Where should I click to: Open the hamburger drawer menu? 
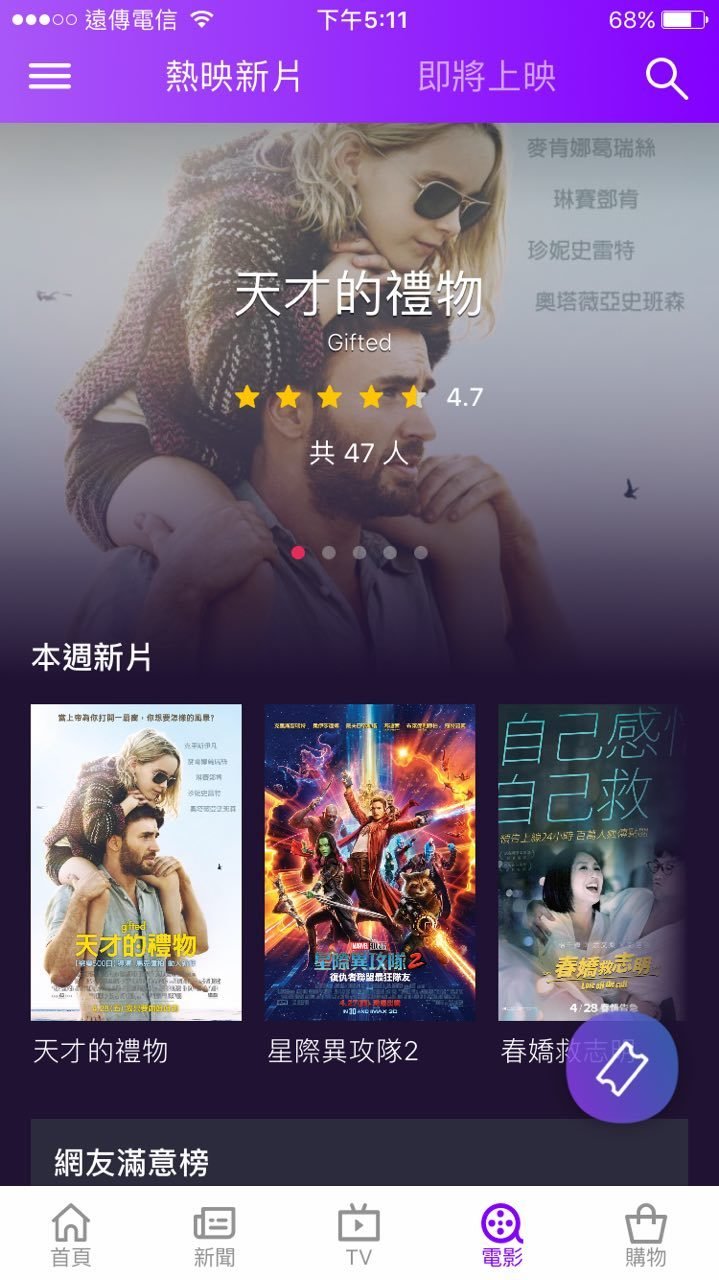(x=50, y=77)
